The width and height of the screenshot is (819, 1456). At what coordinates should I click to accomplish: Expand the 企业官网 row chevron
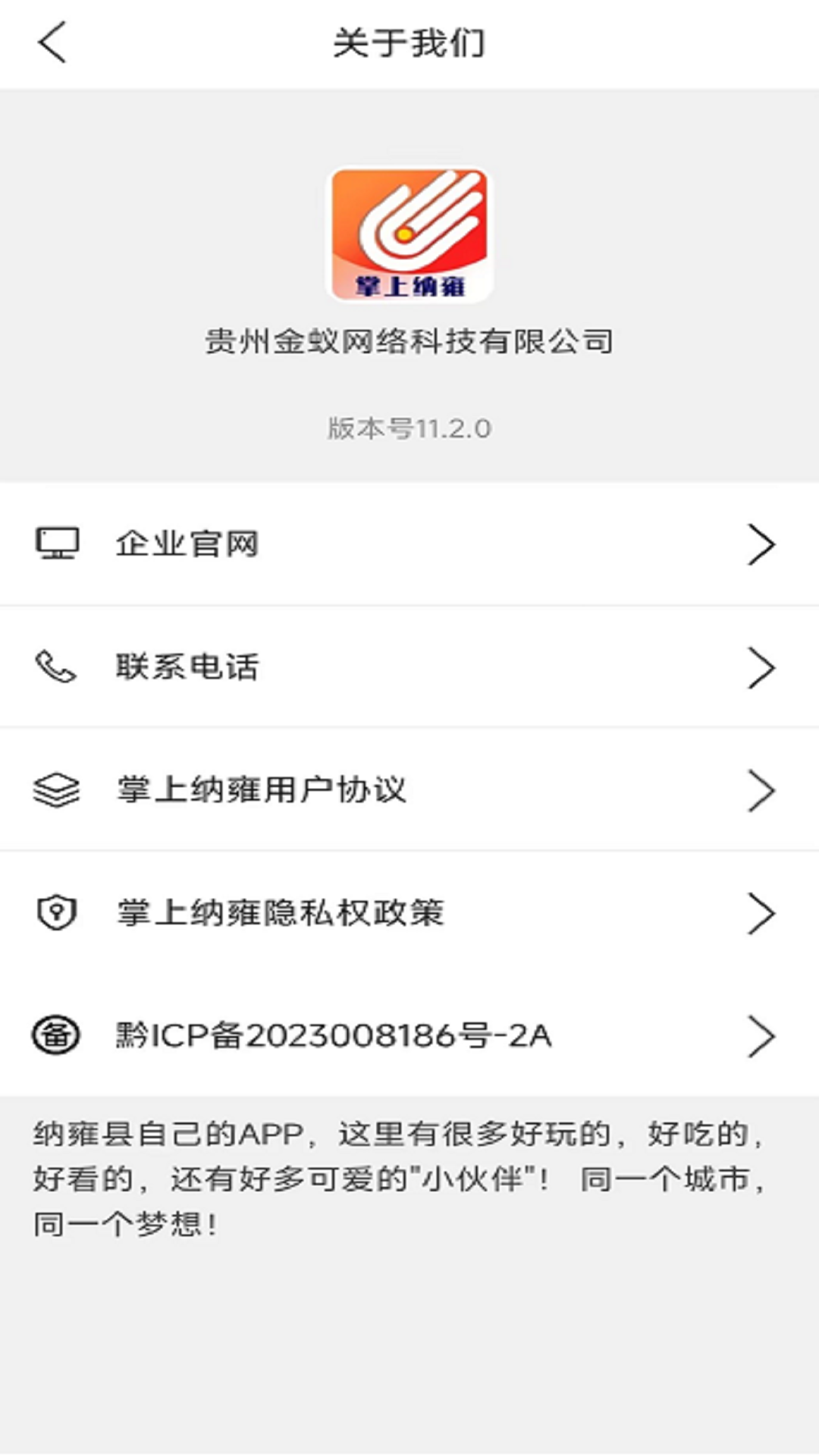point(762,543)
